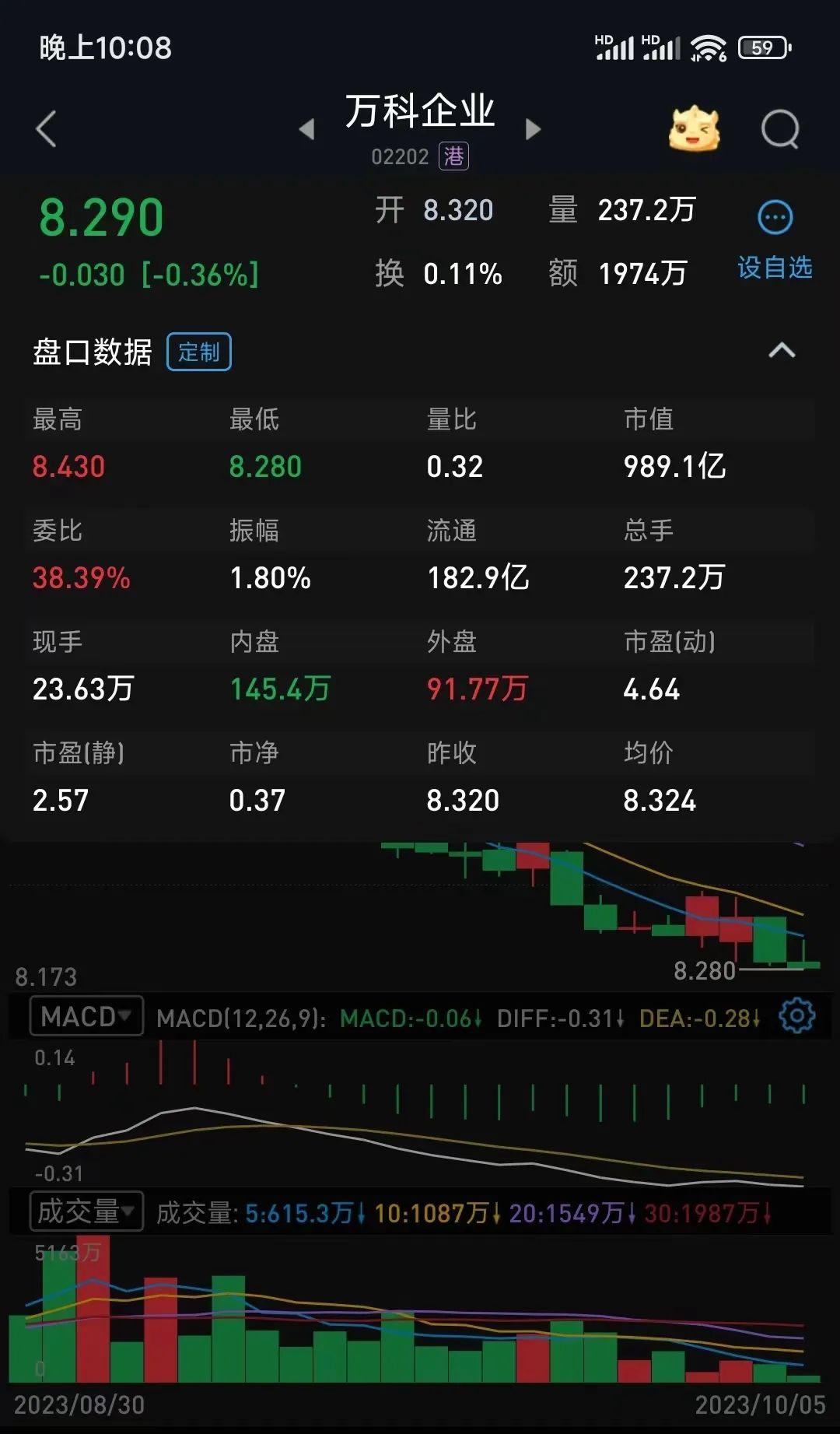840x1434 pixels.
Task: Open the dragon mascot assistant icon
Action: pos(694,129)
